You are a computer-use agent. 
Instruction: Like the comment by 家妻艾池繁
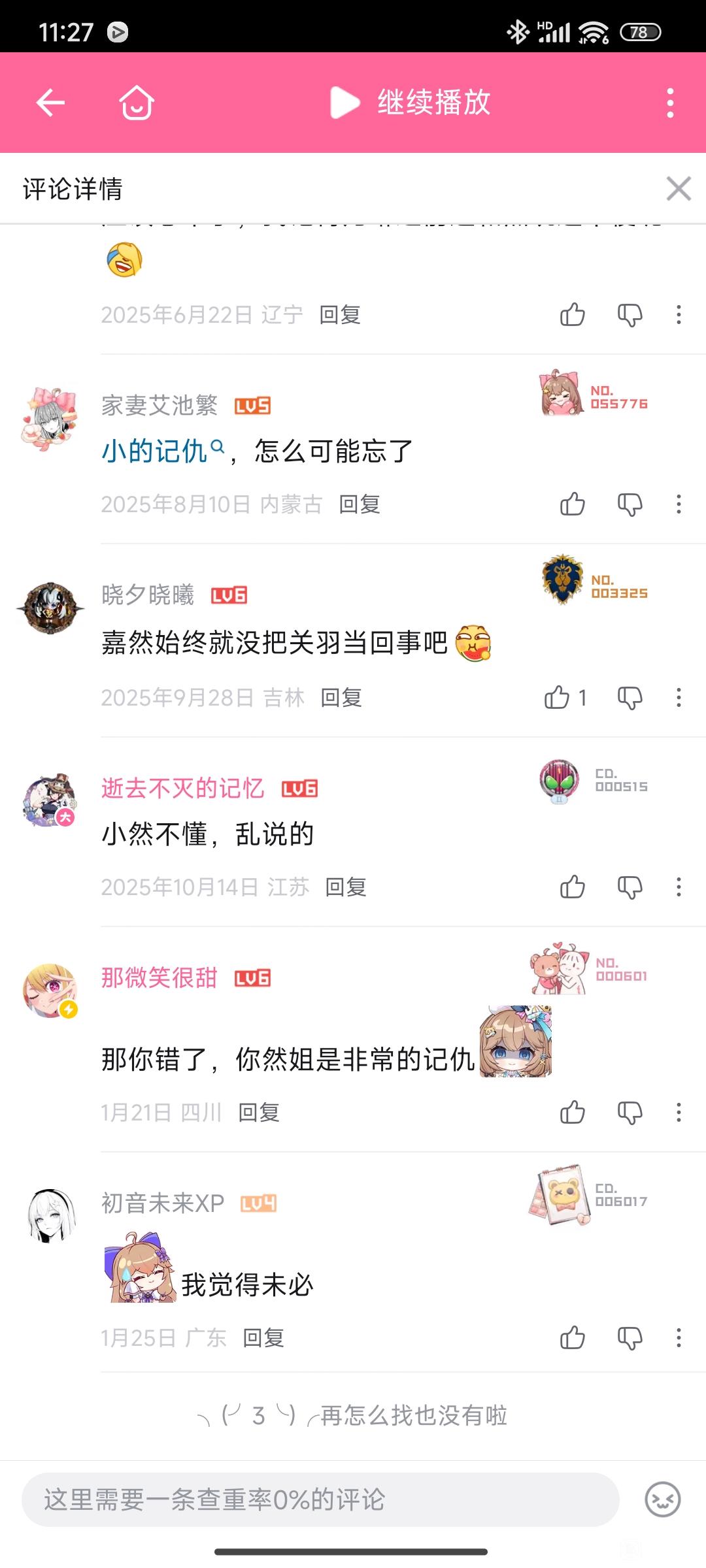[x=573, y=504]
